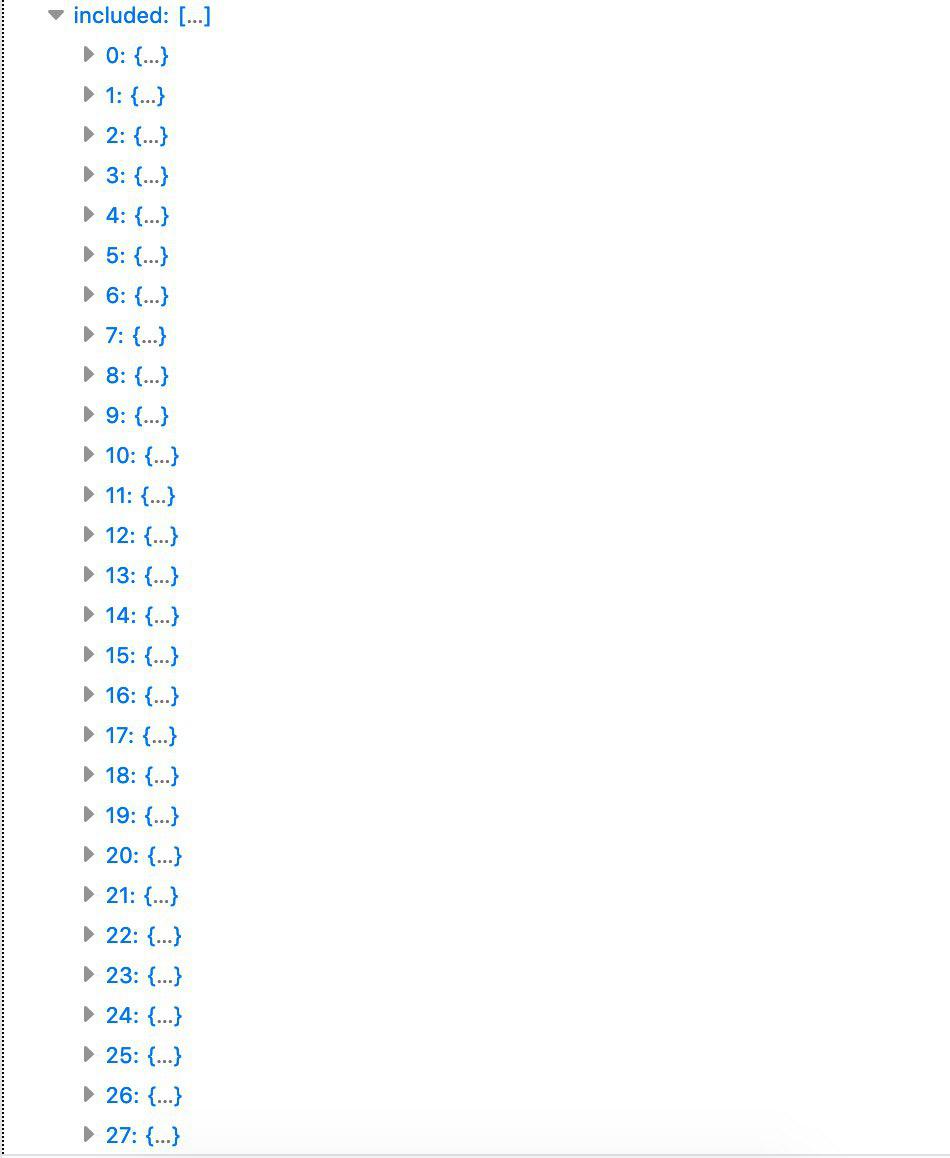Expand item 0 in the included list

pyautogui.click(x=89, y=55)
